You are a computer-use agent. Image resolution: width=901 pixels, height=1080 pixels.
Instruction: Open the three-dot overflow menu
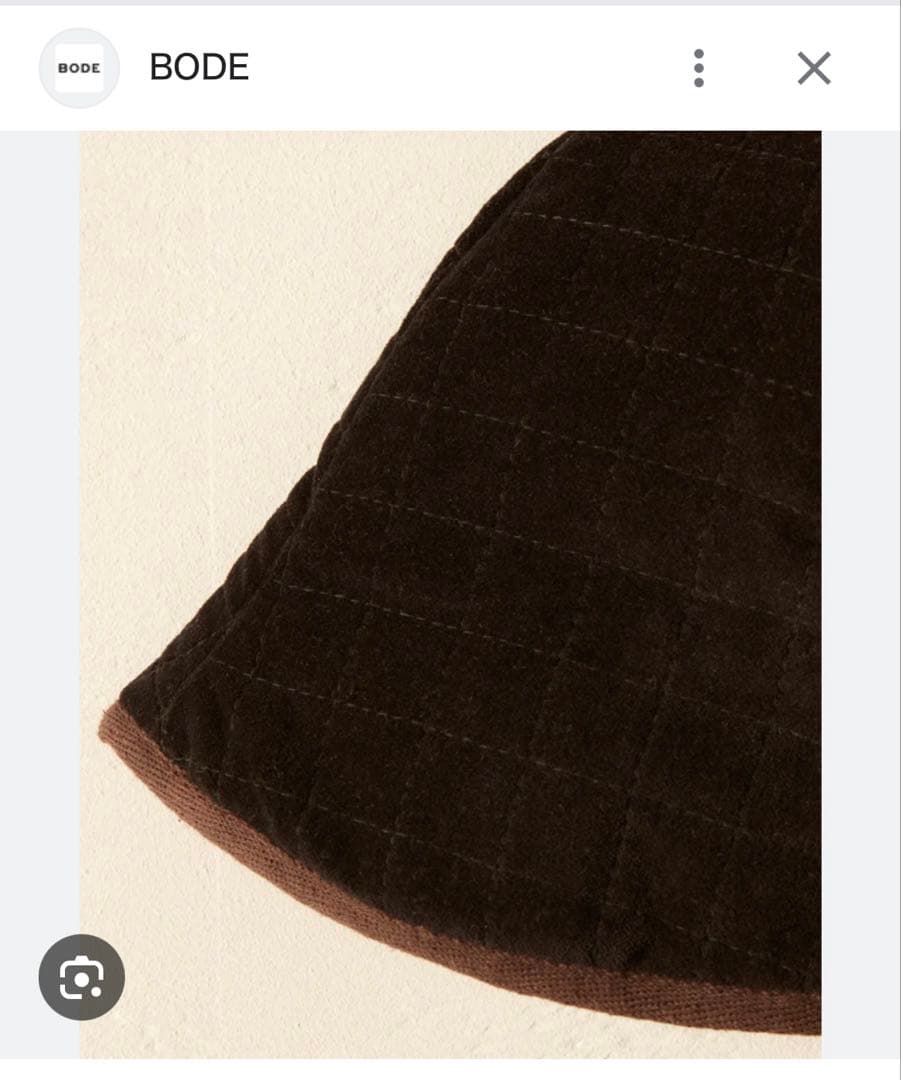698,68
